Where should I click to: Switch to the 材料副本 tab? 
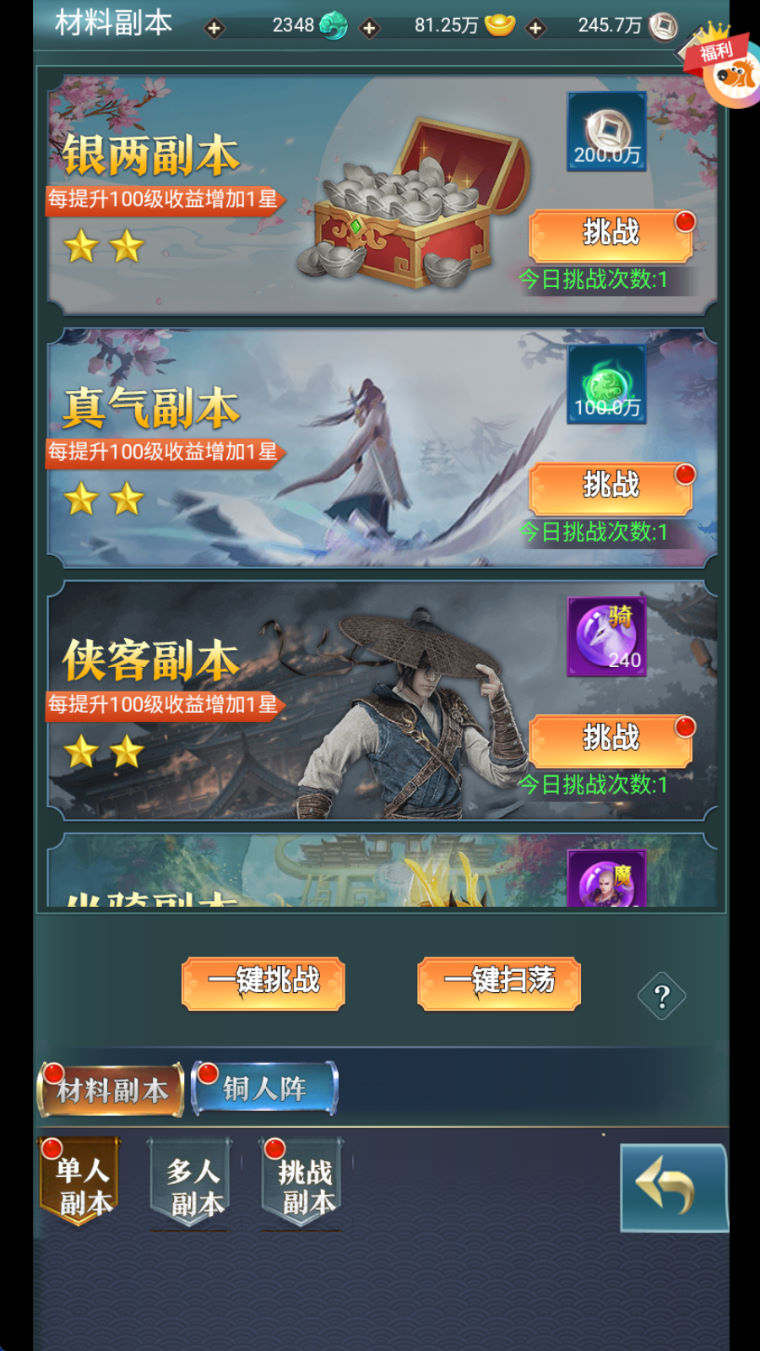(111, 1090)
